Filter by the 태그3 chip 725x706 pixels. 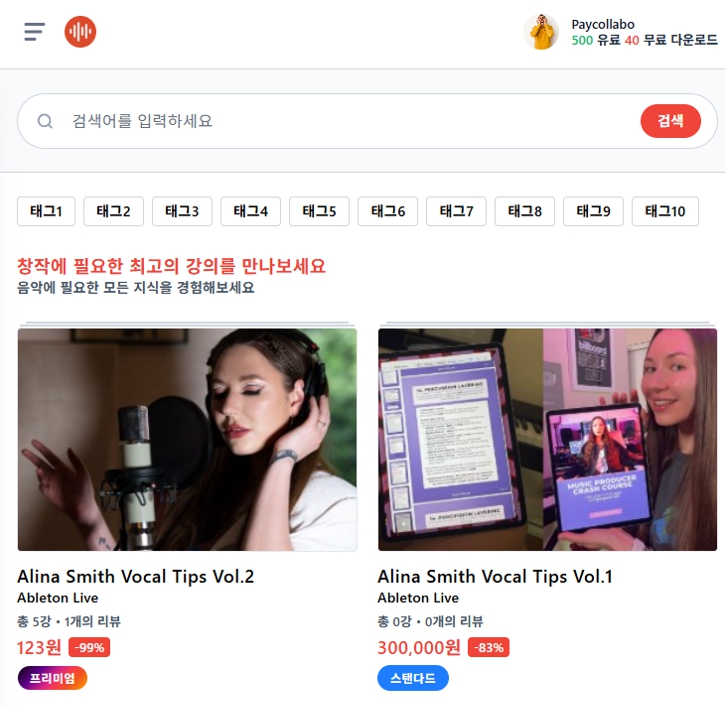tap(182, 211)
